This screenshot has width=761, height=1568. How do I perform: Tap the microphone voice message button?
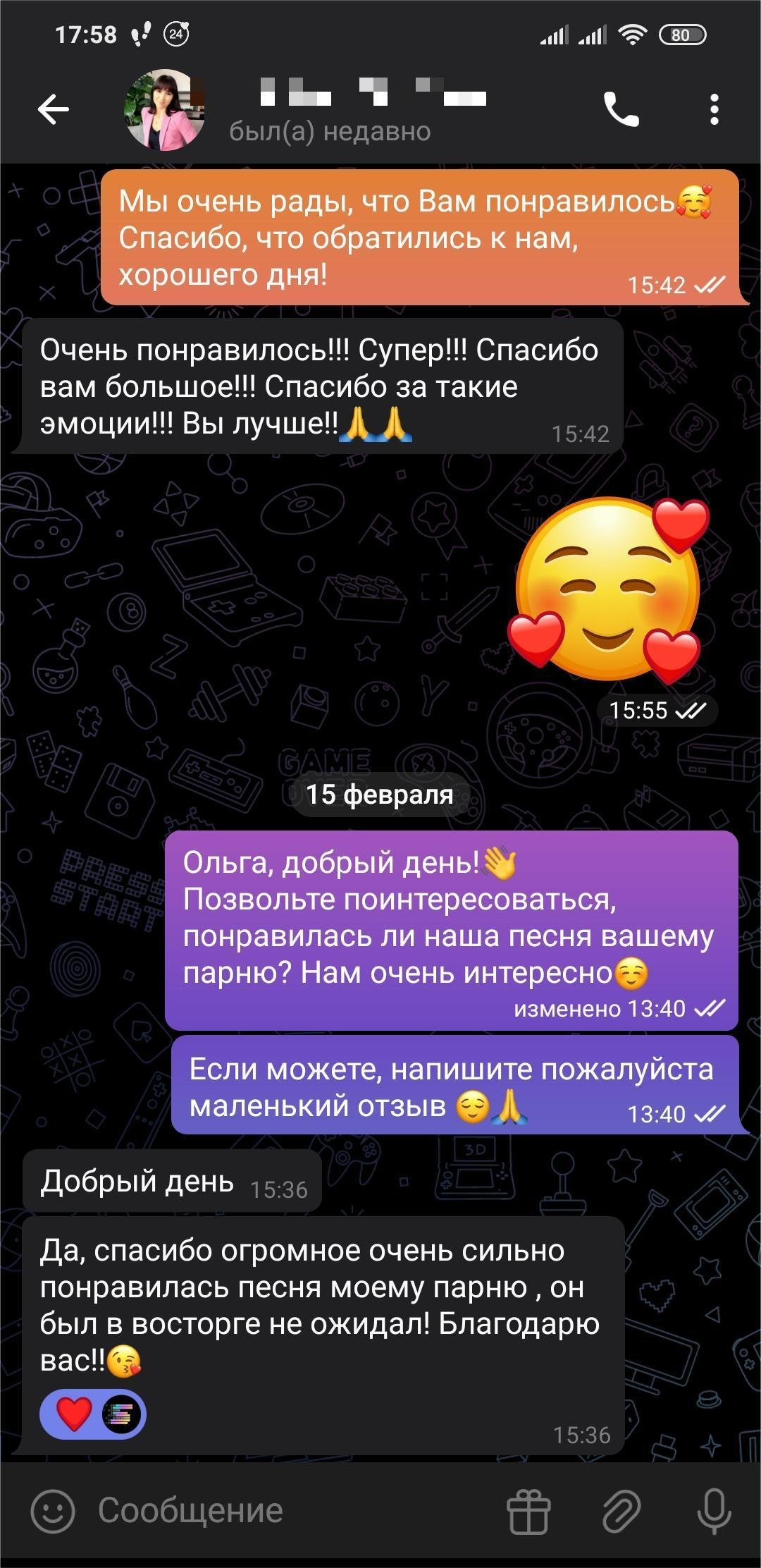[713, 1512]
